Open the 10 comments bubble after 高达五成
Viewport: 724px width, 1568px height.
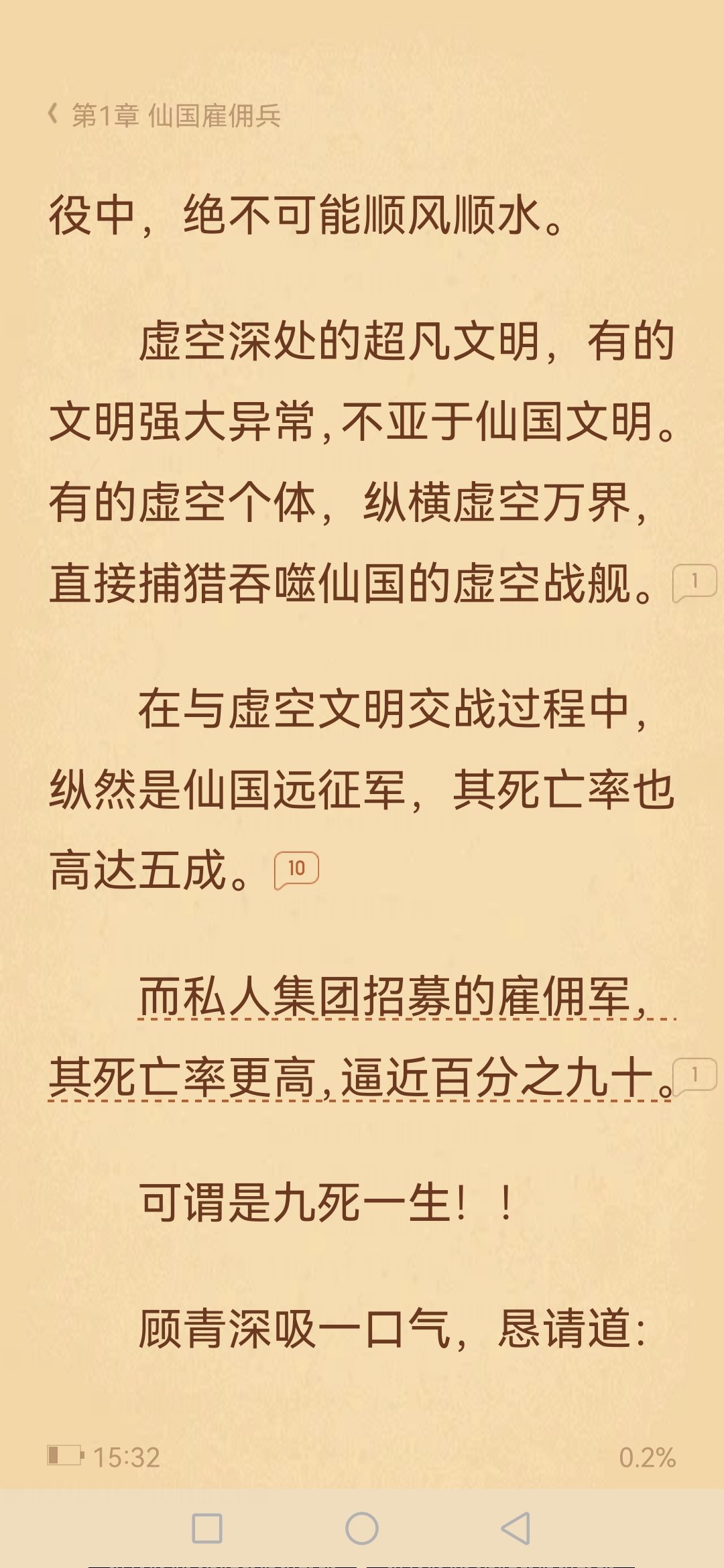point(296,869)
